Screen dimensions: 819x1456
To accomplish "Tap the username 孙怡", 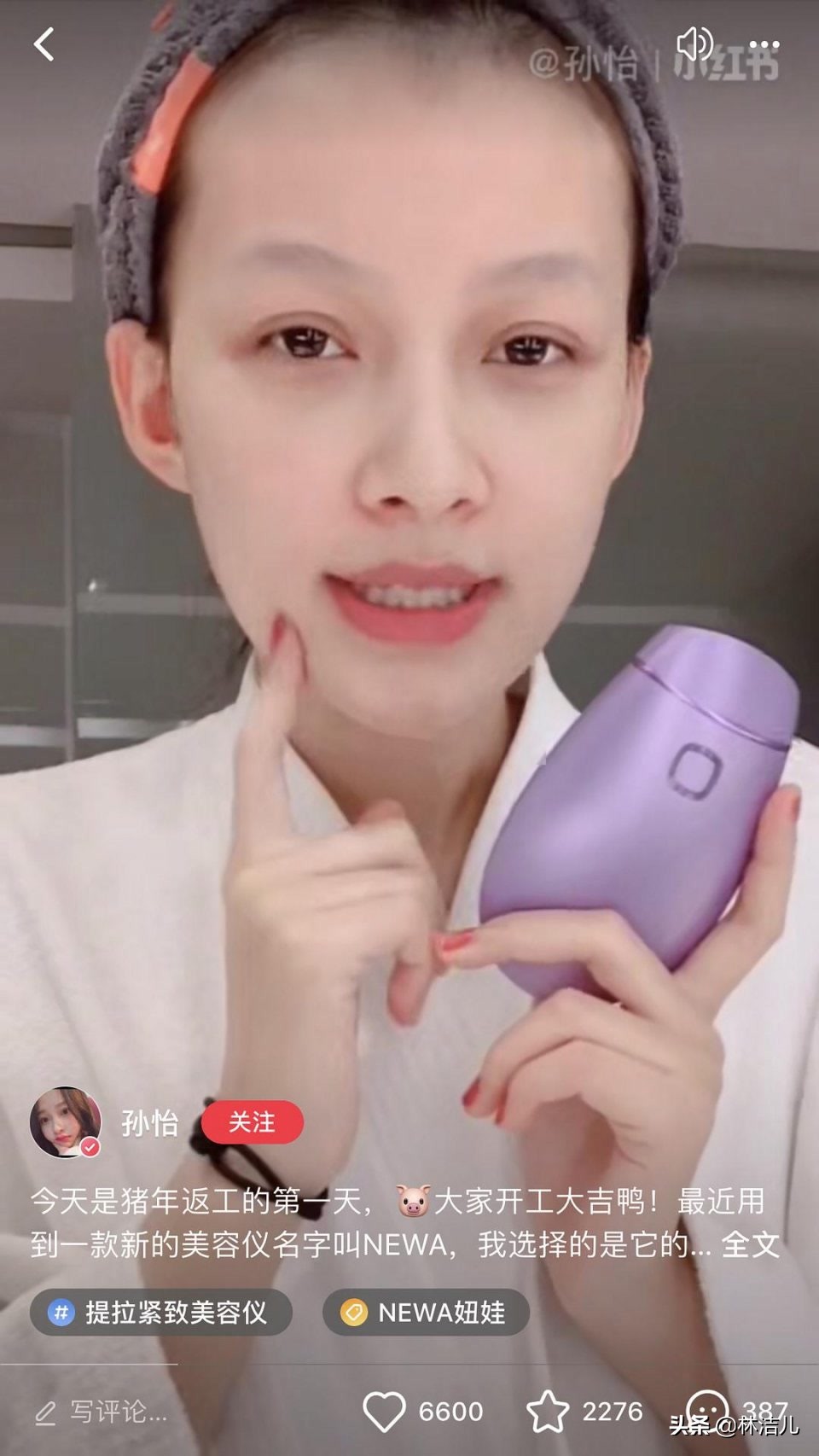I will coord(152,1125).
